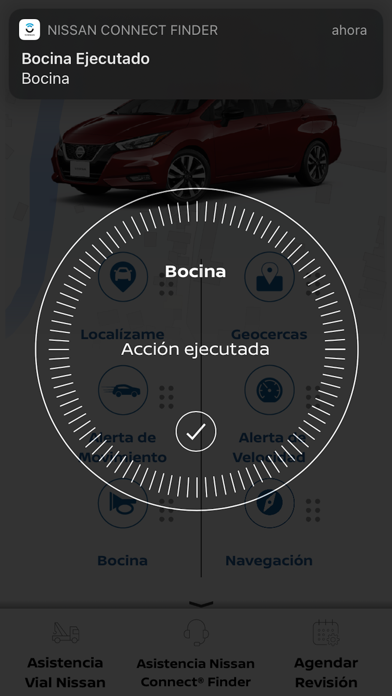Select Alerta de Velocidad gauge icon
The image size is (392, 696).
tap(269, 390)
